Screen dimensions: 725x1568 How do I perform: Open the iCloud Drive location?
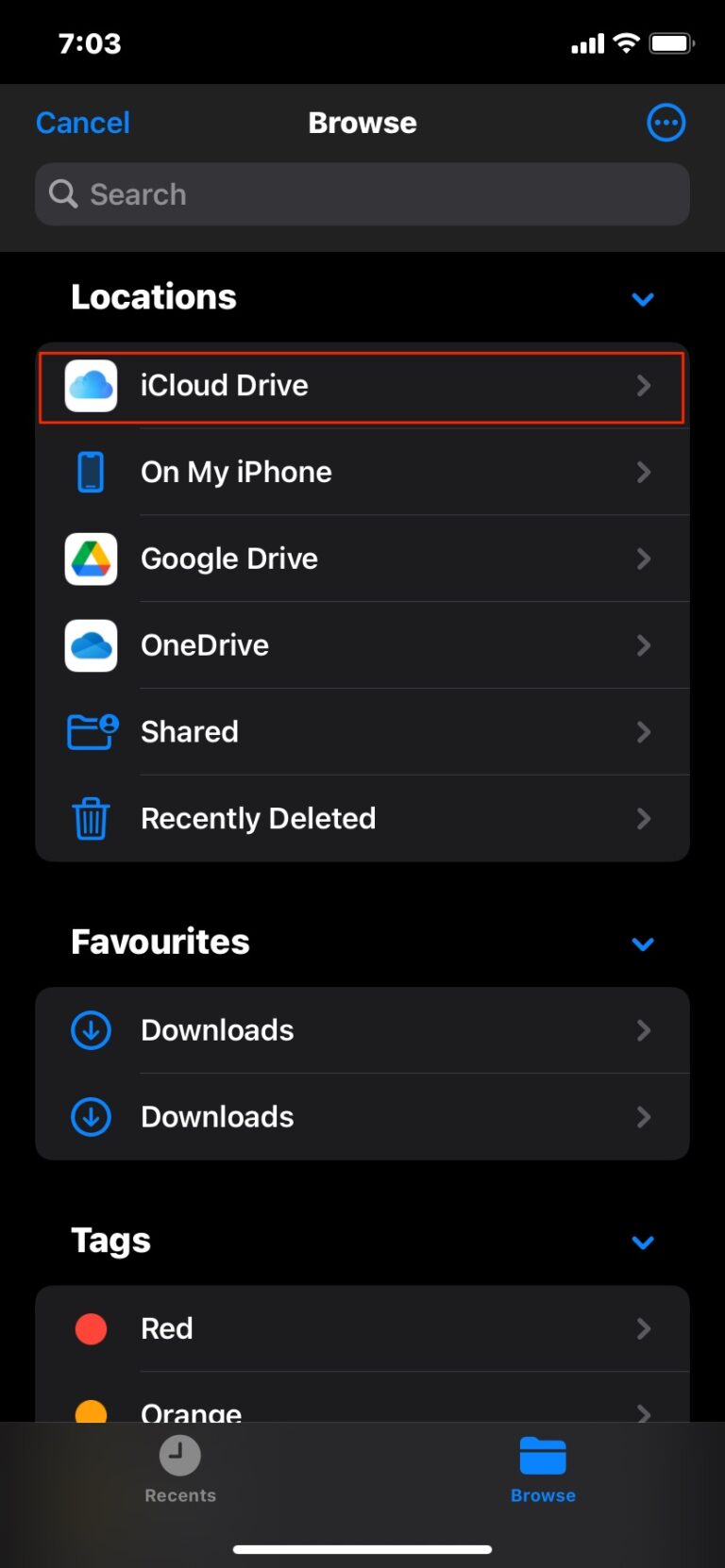point(362,386)
